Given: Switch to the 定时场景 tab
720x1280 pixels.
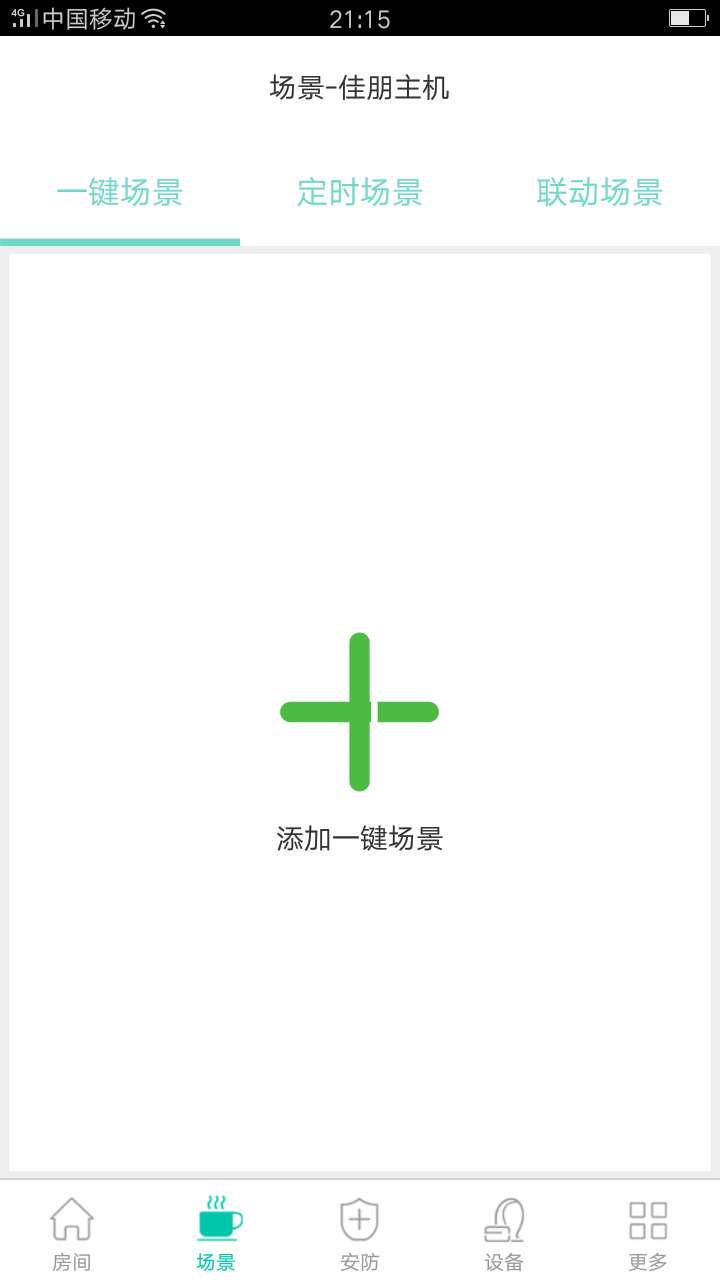Looking at the screenshot, I should (x=360, y=192).
